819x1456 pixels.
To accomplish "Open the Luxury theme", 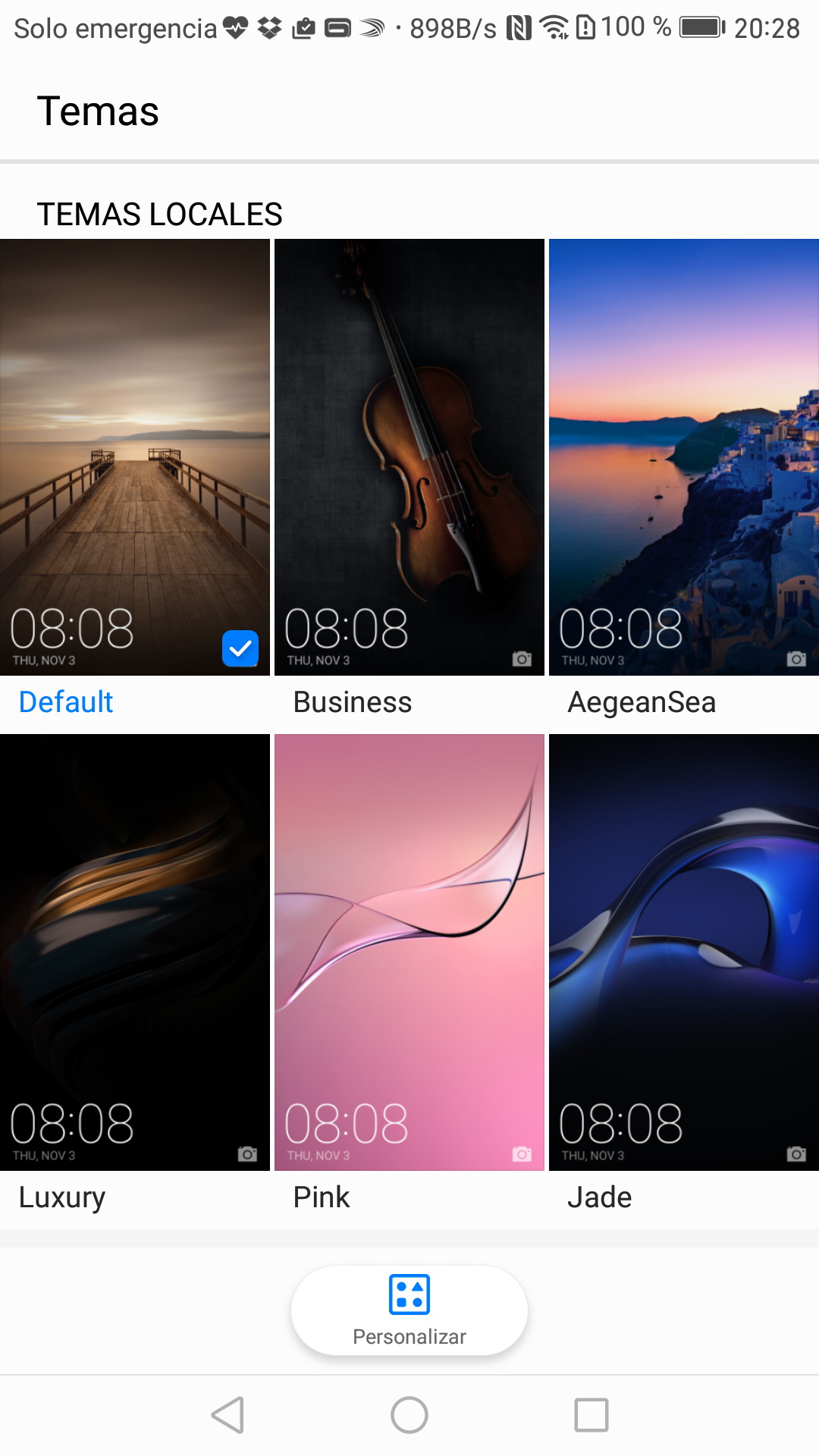I will [x=135, y=952].
